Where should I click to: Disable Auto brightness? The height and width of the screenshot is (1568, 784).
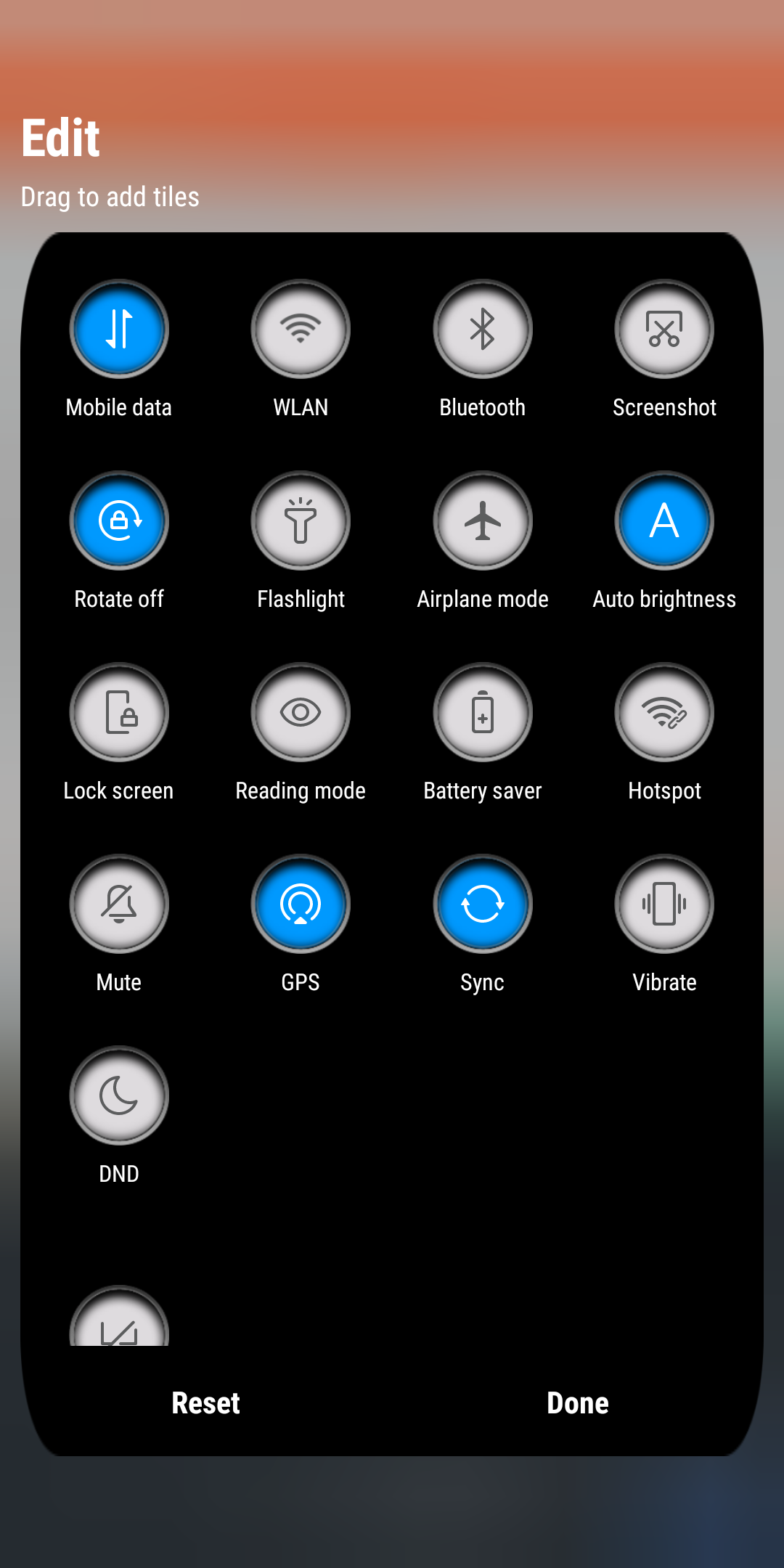[664, 521]
